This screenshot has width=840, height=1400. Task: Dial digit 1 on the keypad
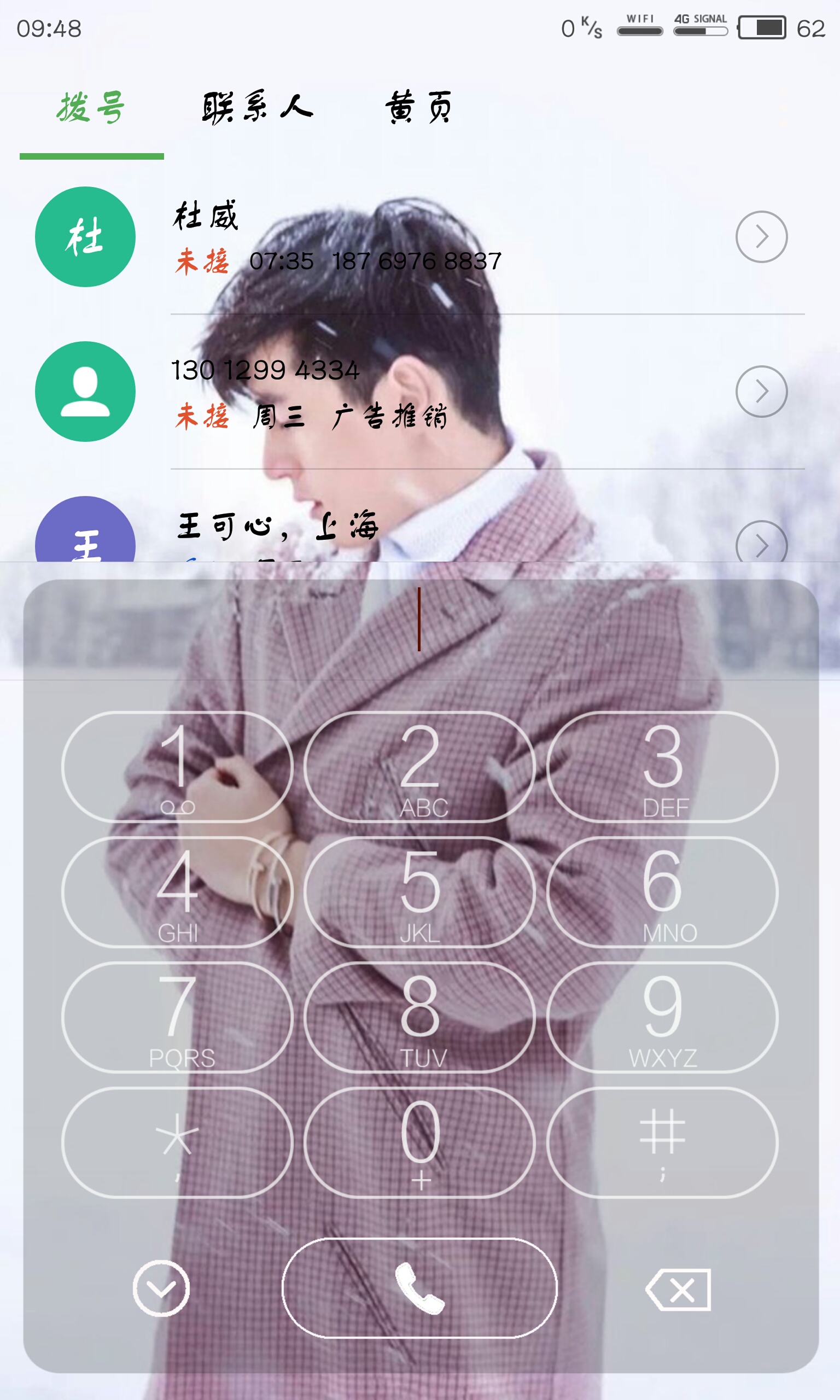click(x=177, y=767)
